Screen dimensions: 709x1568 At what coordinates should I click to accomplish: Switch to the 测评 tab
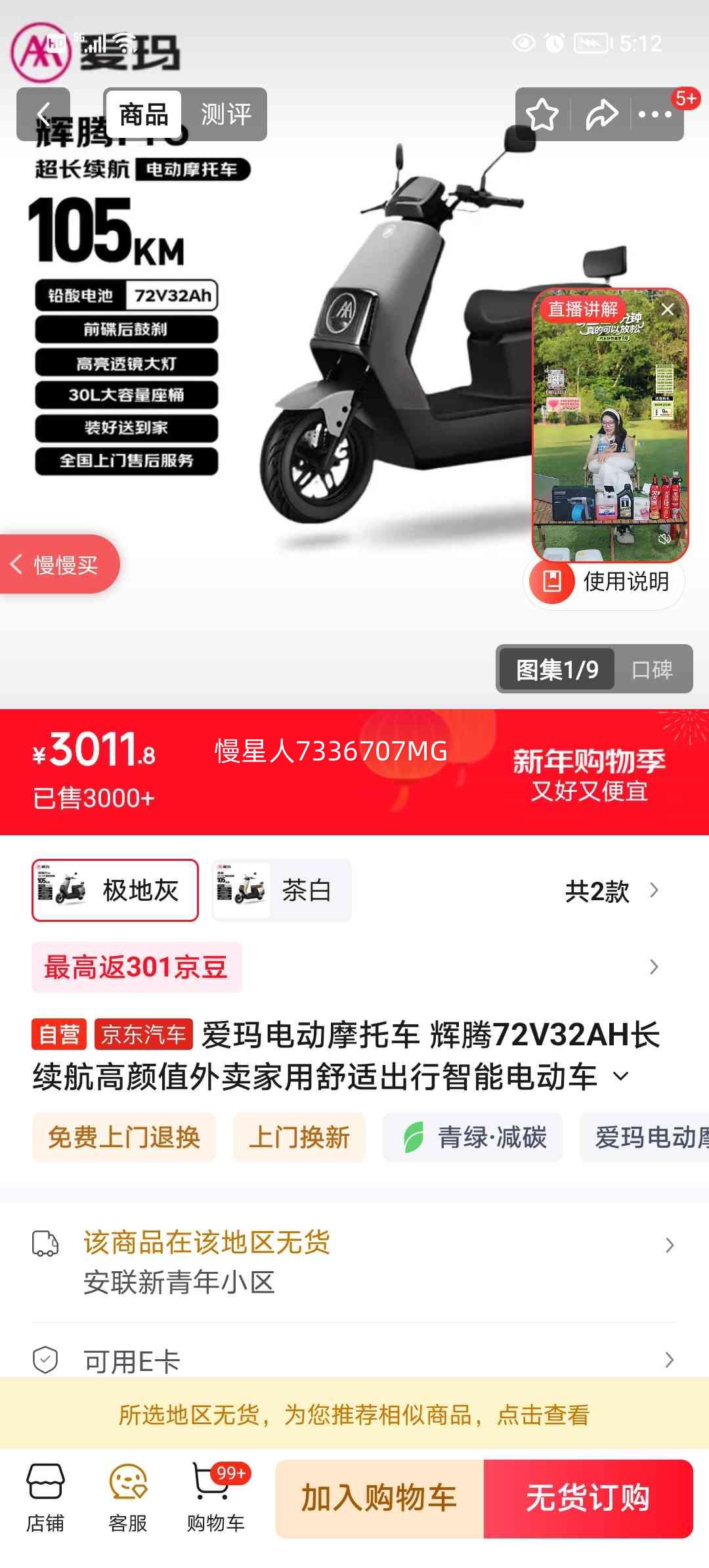tap(226, 113)
